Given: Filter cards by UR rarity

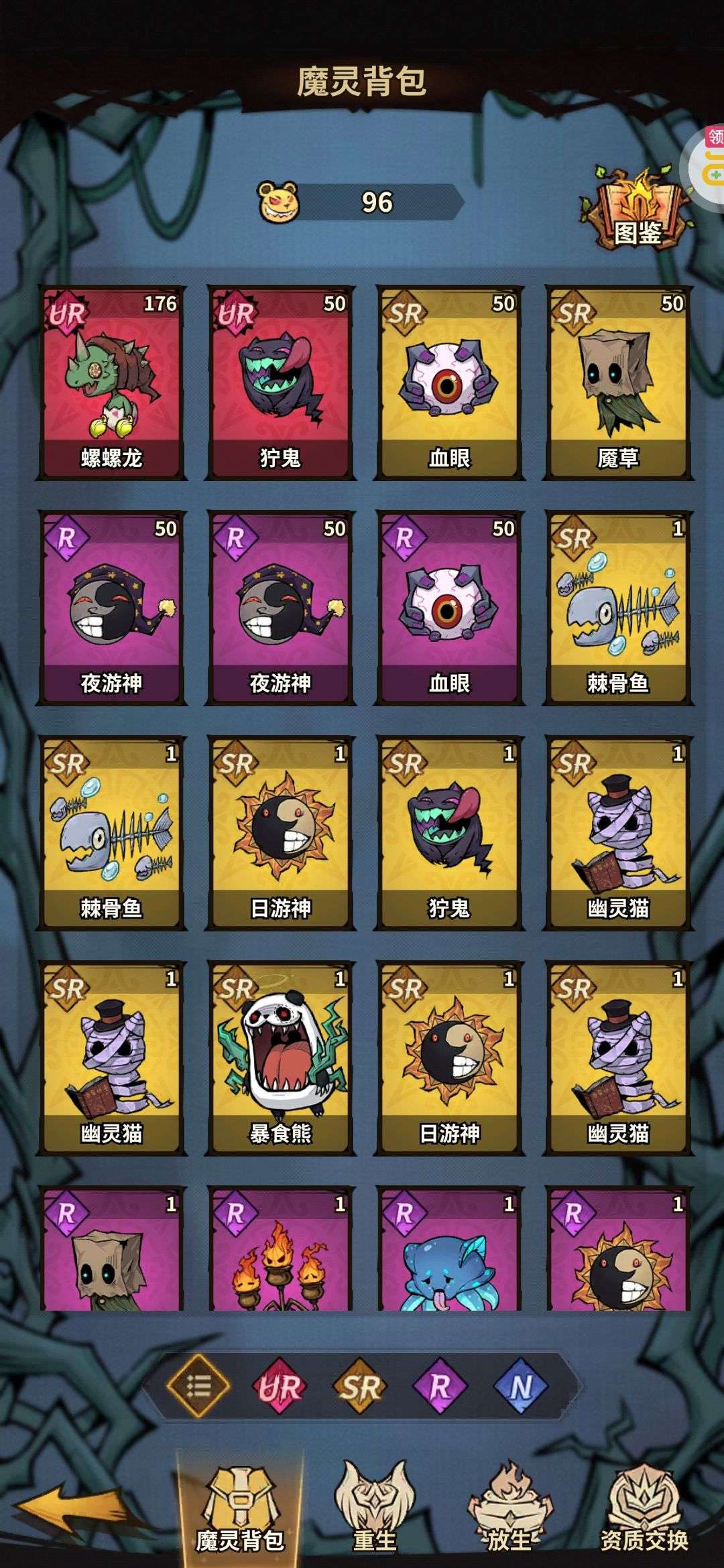Looking at the screenshot, I should [280, 1386].
